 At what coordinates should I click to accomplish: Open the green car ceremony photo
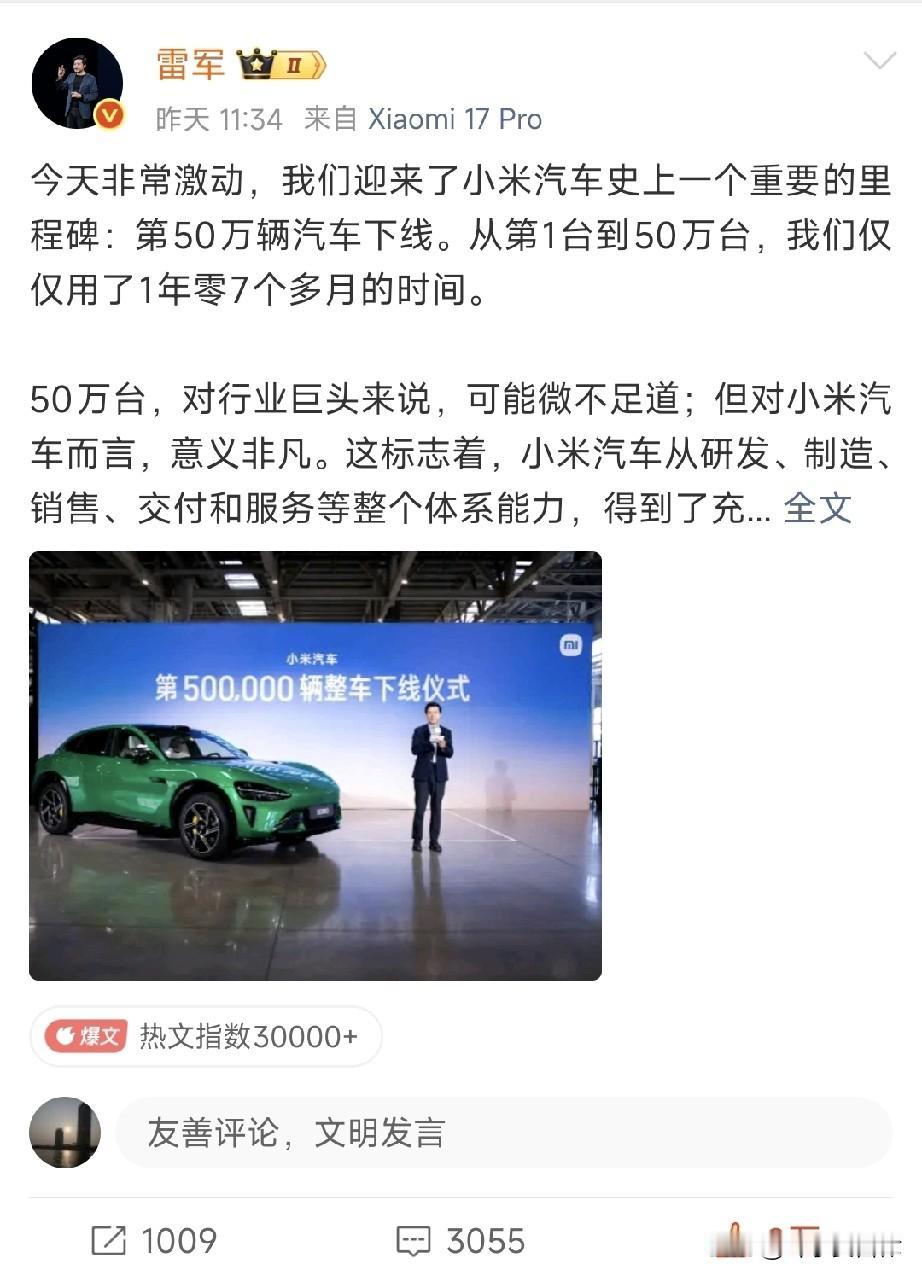click(316, 766)
